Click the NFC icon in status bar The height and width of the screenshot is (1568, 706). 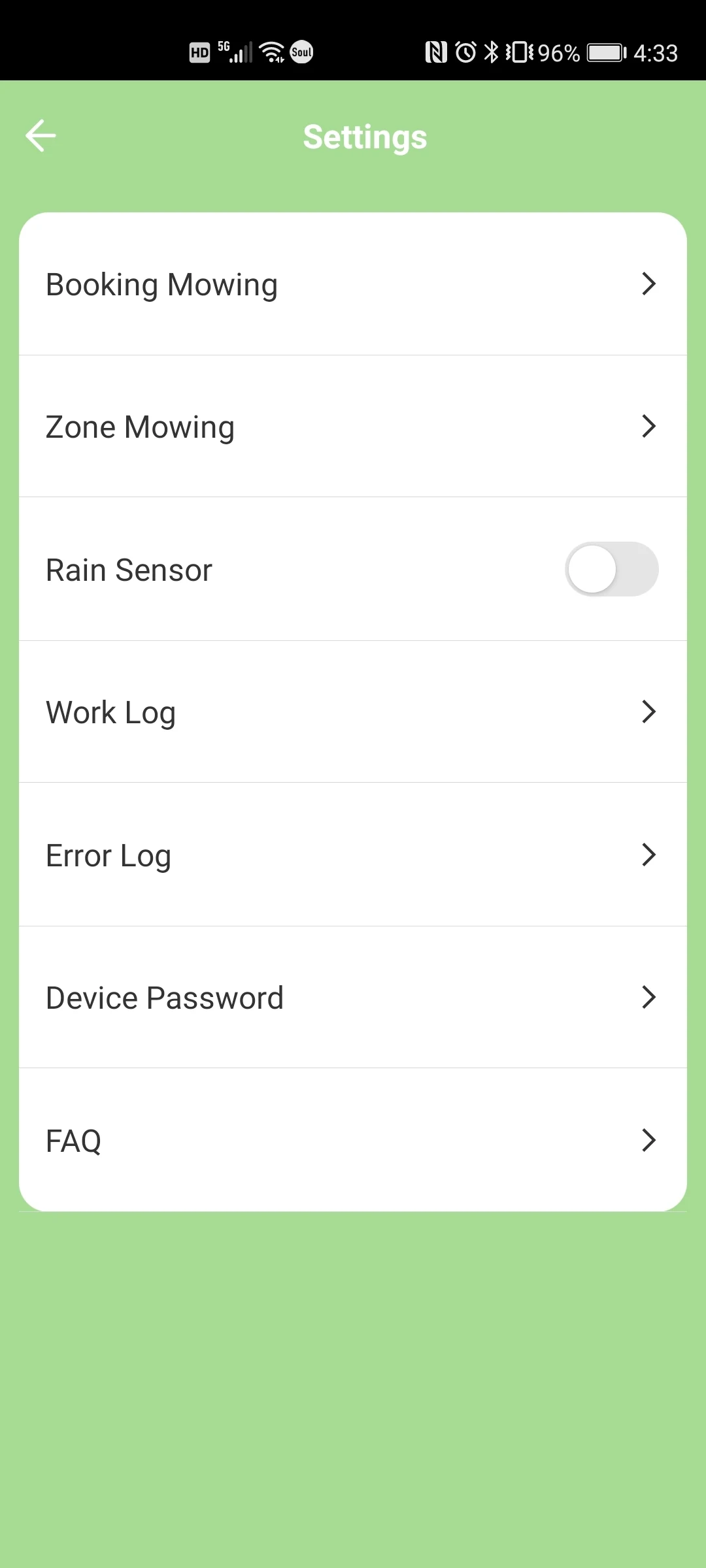tap(437, 51)
